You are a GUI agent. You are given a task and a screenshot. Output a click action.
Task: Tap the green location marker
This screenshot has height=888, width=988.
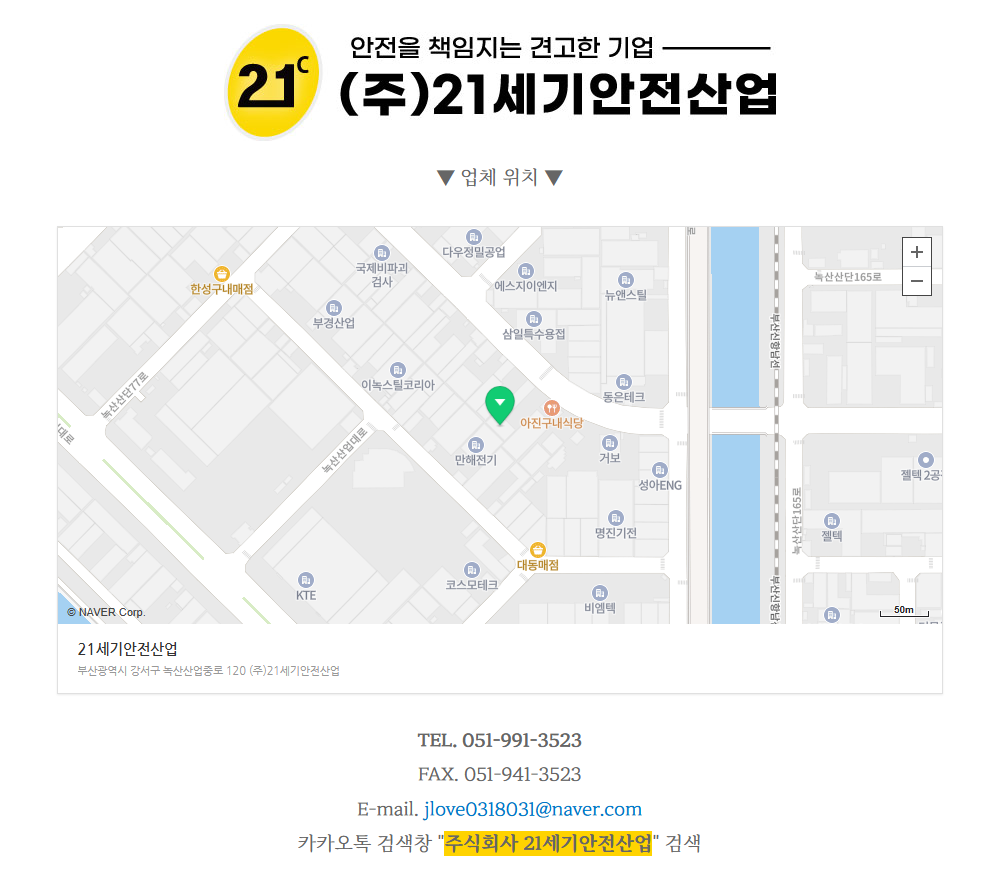499,404
